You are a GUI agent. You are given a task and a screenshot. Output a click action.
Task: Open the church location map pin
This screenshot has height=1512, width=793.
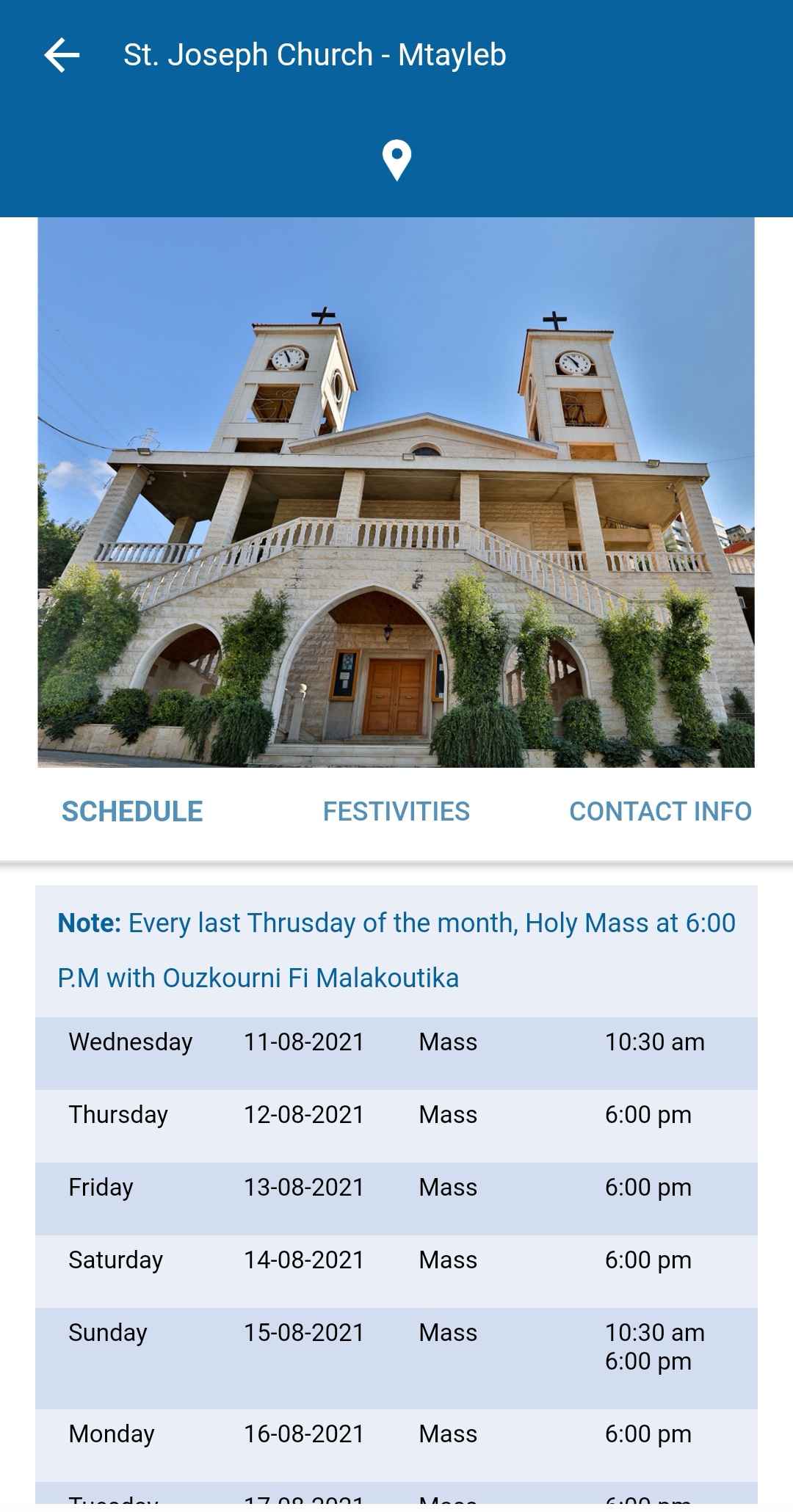[x=396, y=160]
